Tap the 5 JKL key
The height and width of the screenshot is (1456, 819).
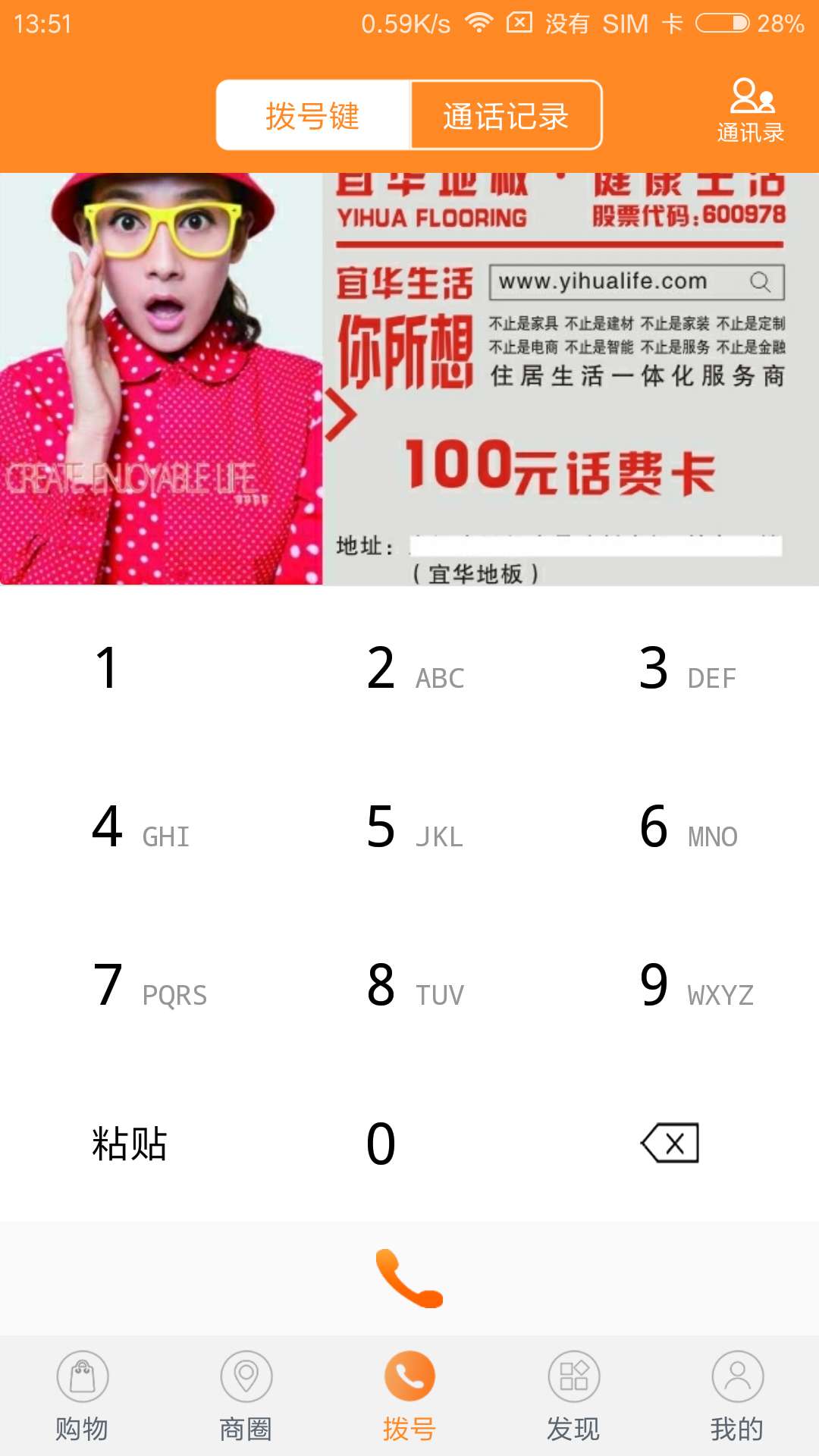click(x=409, y=828)
